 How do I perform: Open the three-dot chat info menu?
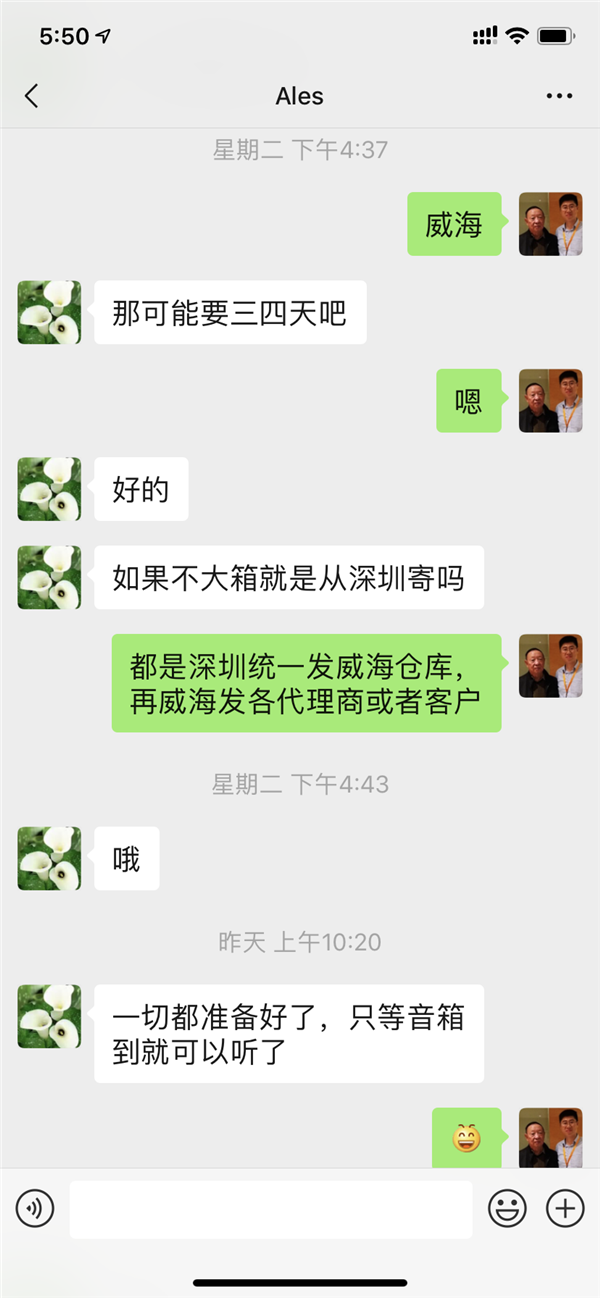[x=559, y=96]
